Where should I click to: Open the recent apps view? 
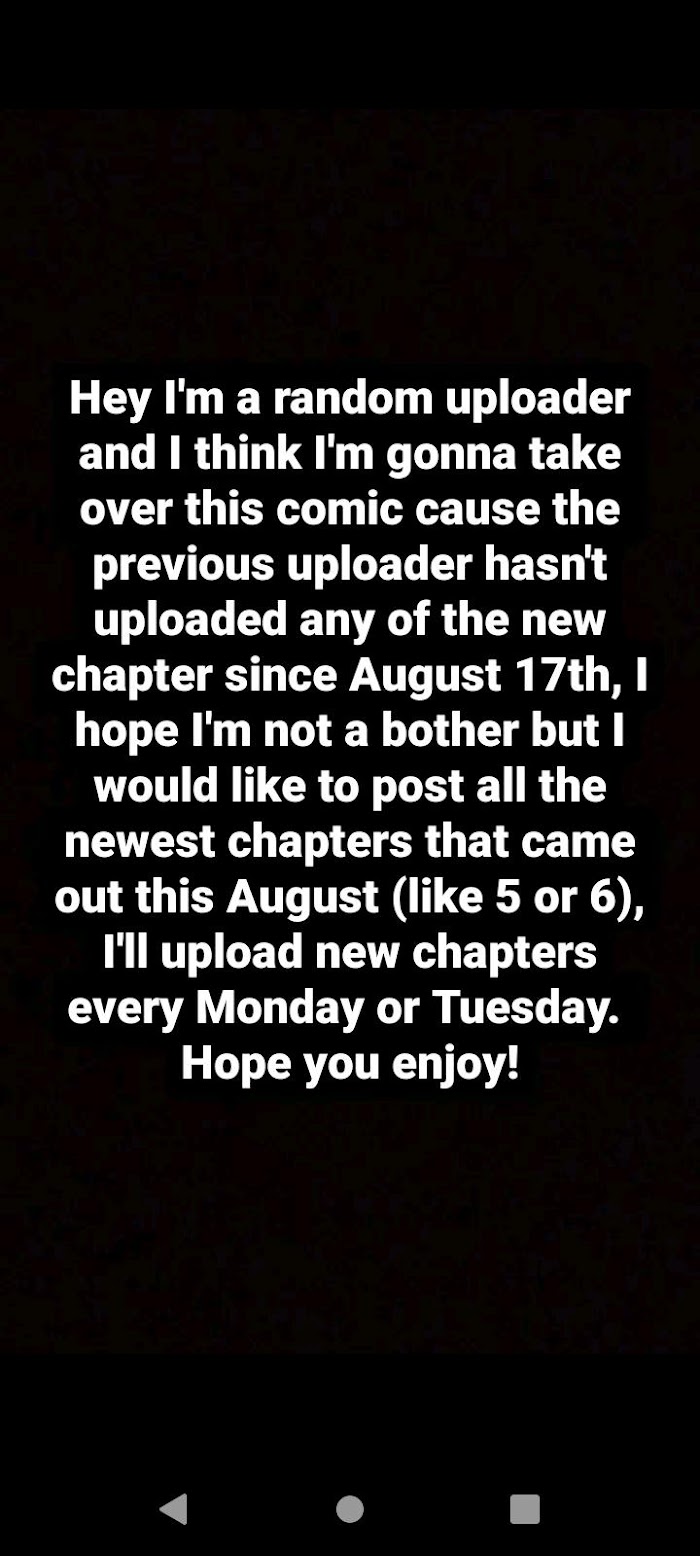pyautogui.click(x=525, y=1508)
